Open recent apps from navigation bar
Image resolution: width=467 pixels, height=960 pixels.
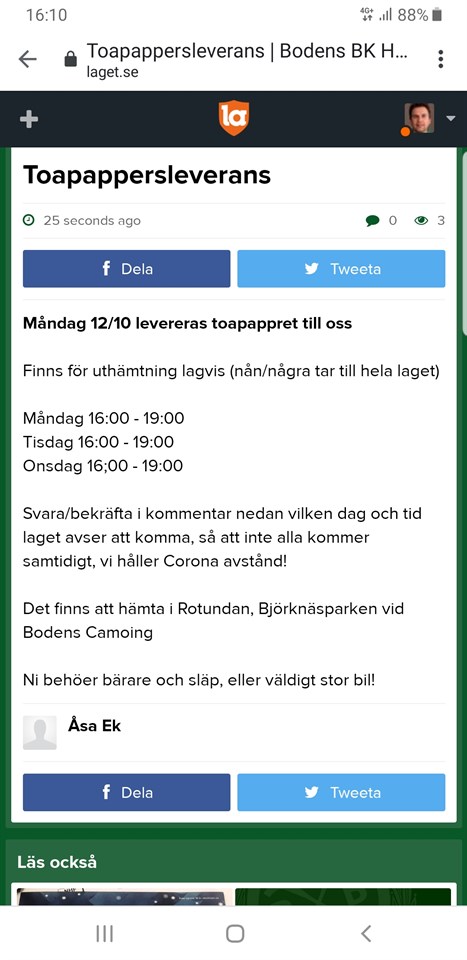pyautogui.click(x=105, y=933)
